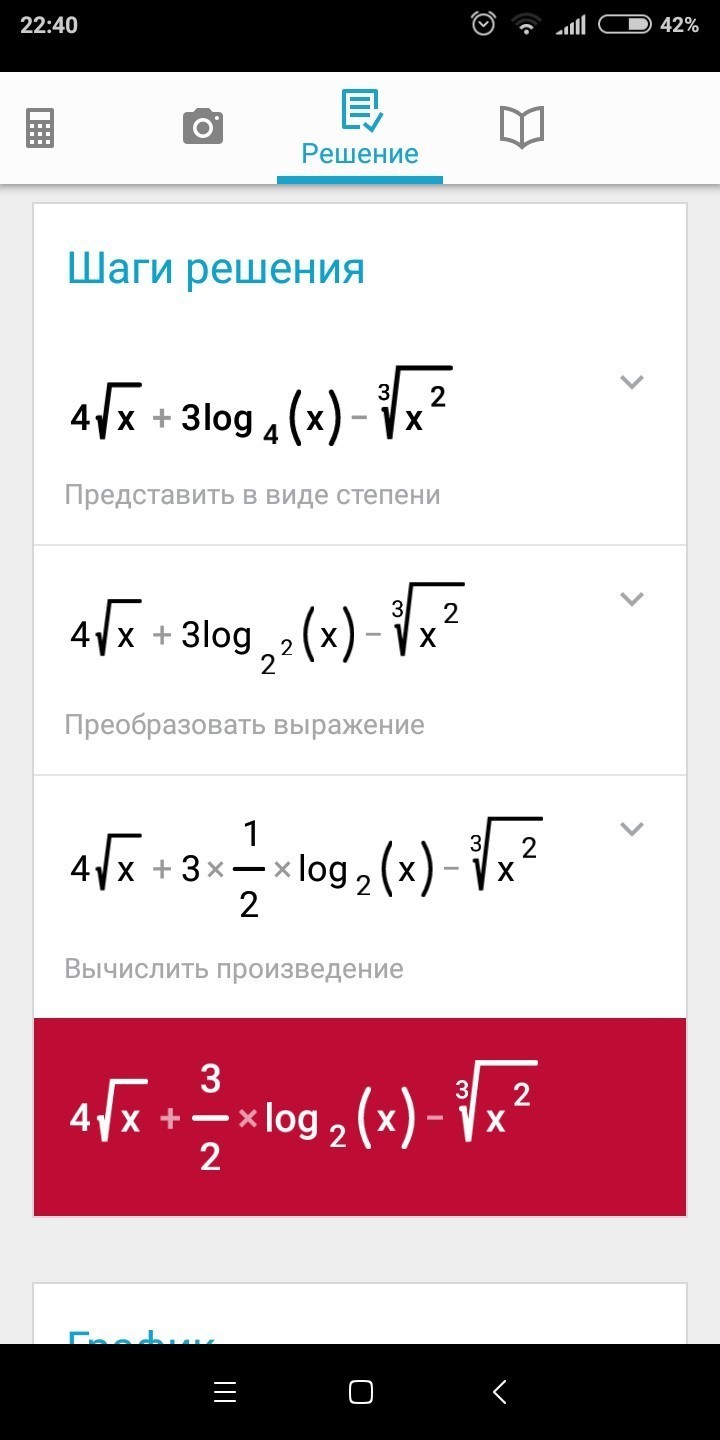Open the book (textbook) tab

pos(521,127)
